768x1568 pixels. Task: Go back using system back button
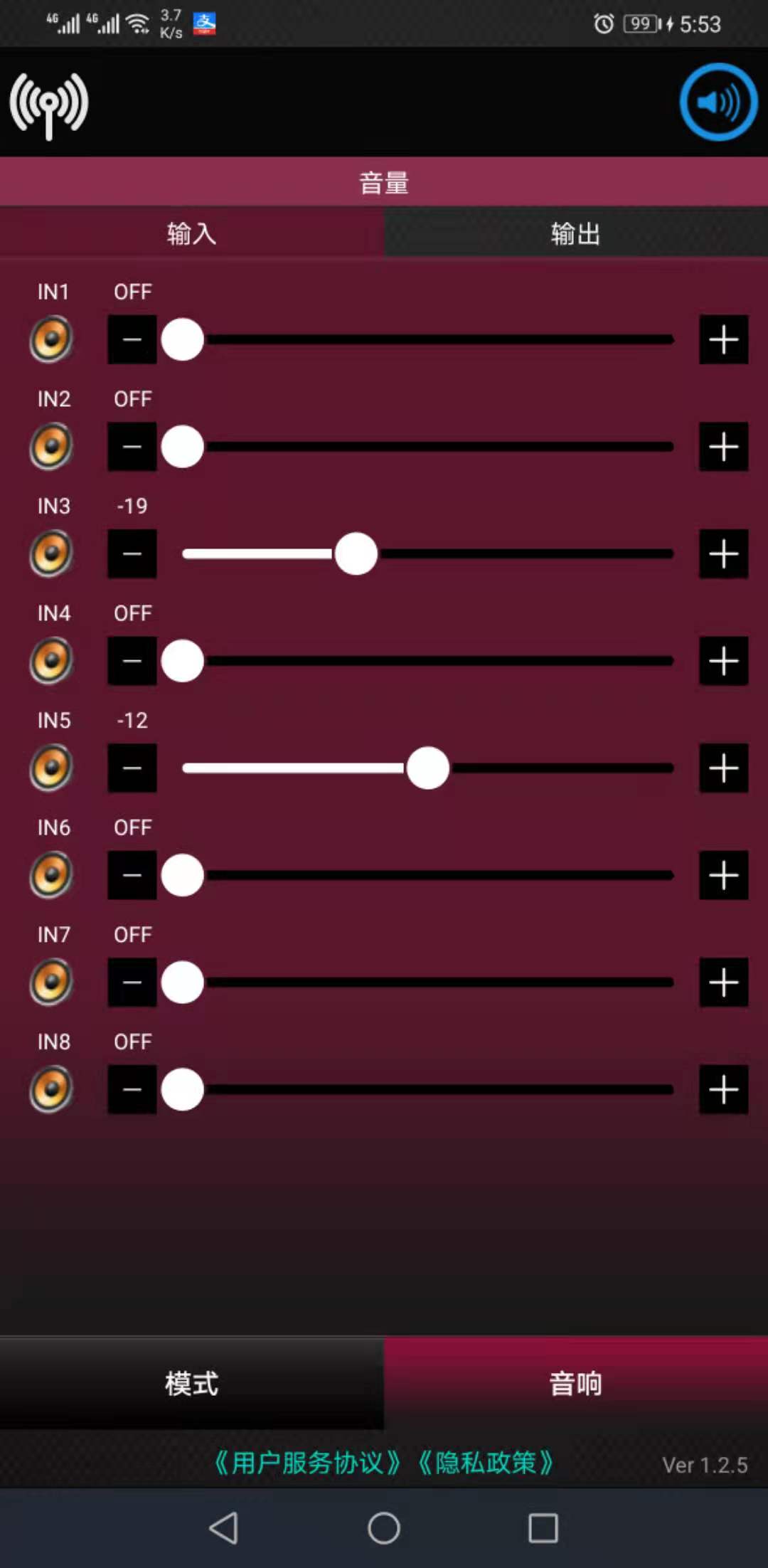click(223, 1527)
